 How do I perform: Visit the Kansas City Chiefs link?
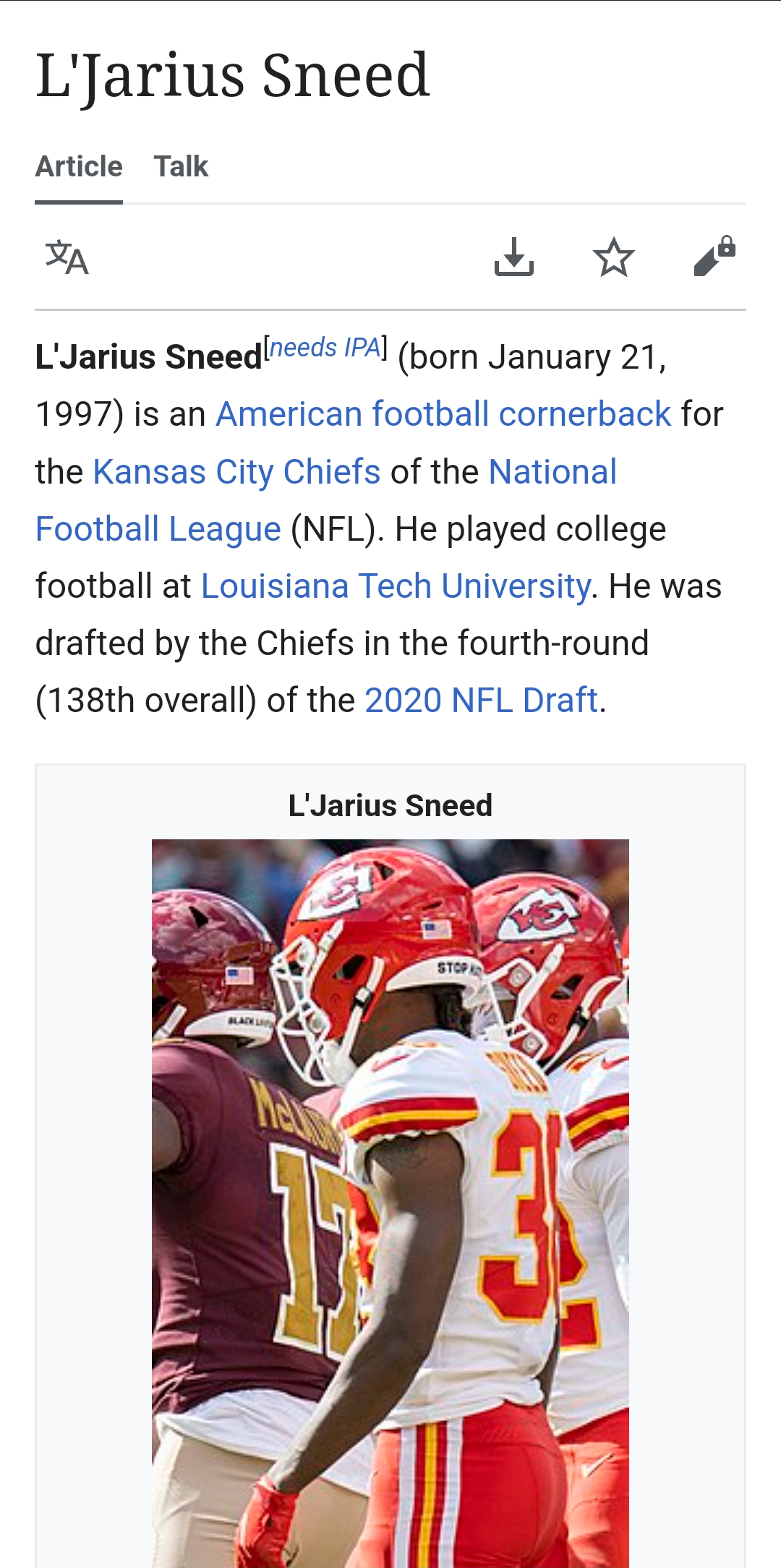tap(236, 472)
